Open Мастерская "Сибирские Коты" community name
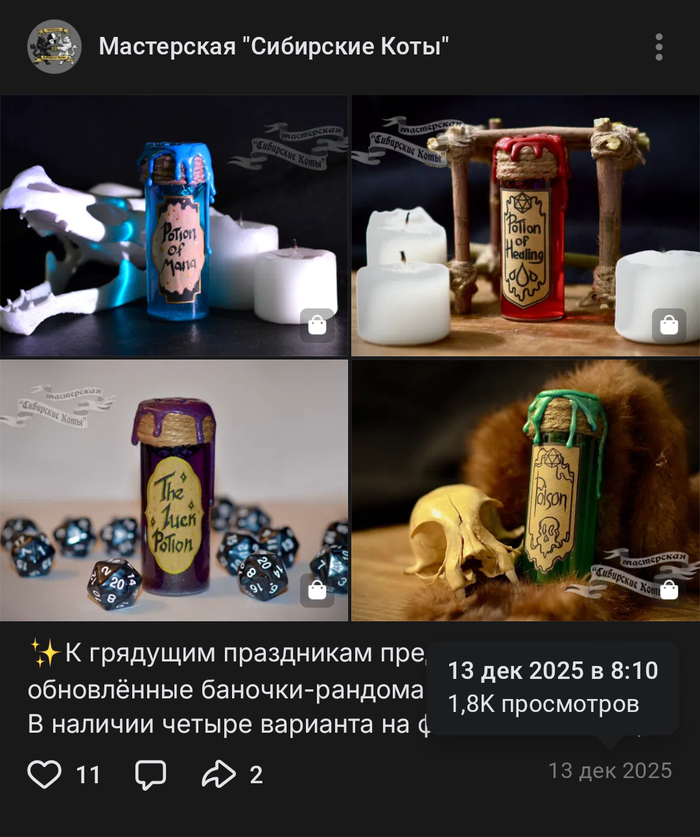The height and width of the screenshot is (837, 700). tap(274, 46)
